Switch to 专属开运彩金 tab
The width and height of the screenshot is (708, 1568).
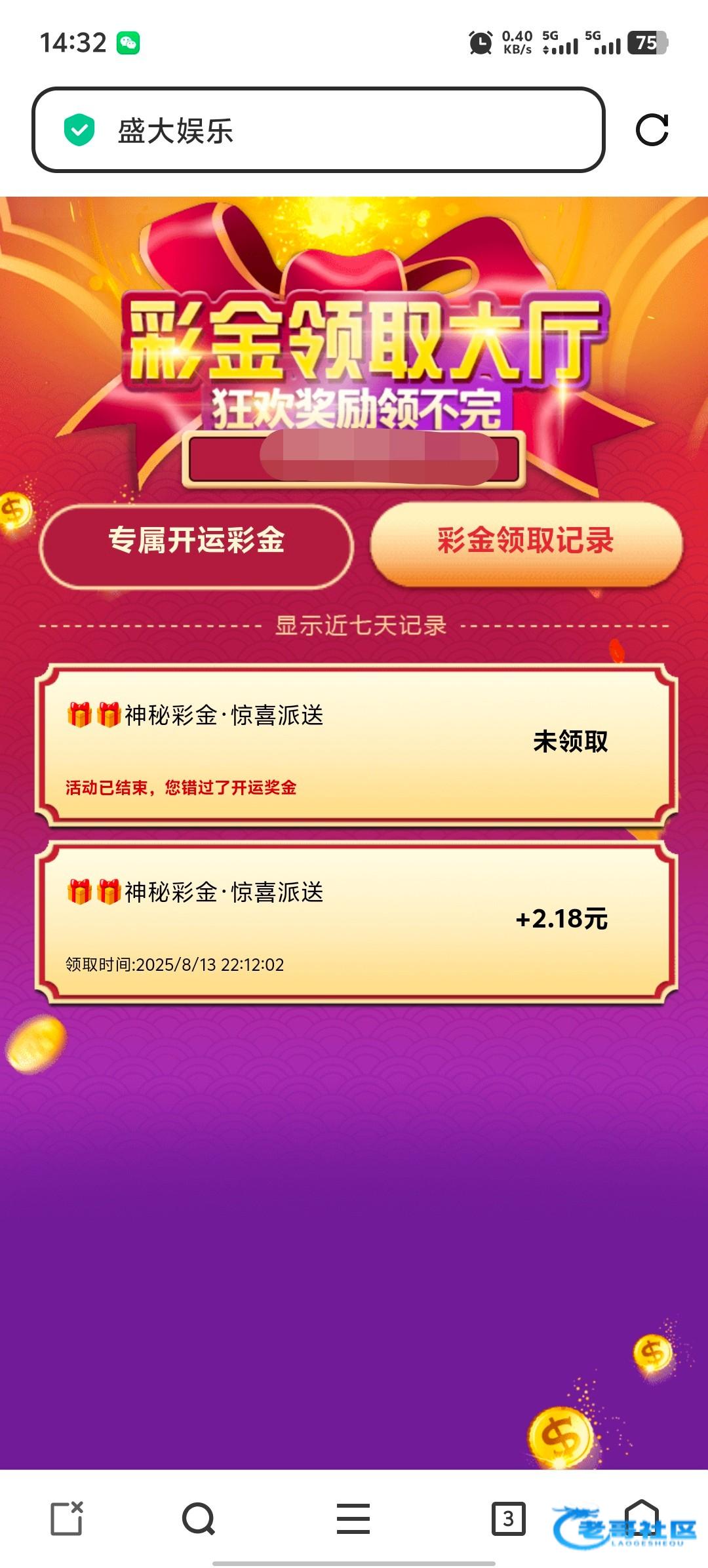pyautogui.click(x=196, y=541)
